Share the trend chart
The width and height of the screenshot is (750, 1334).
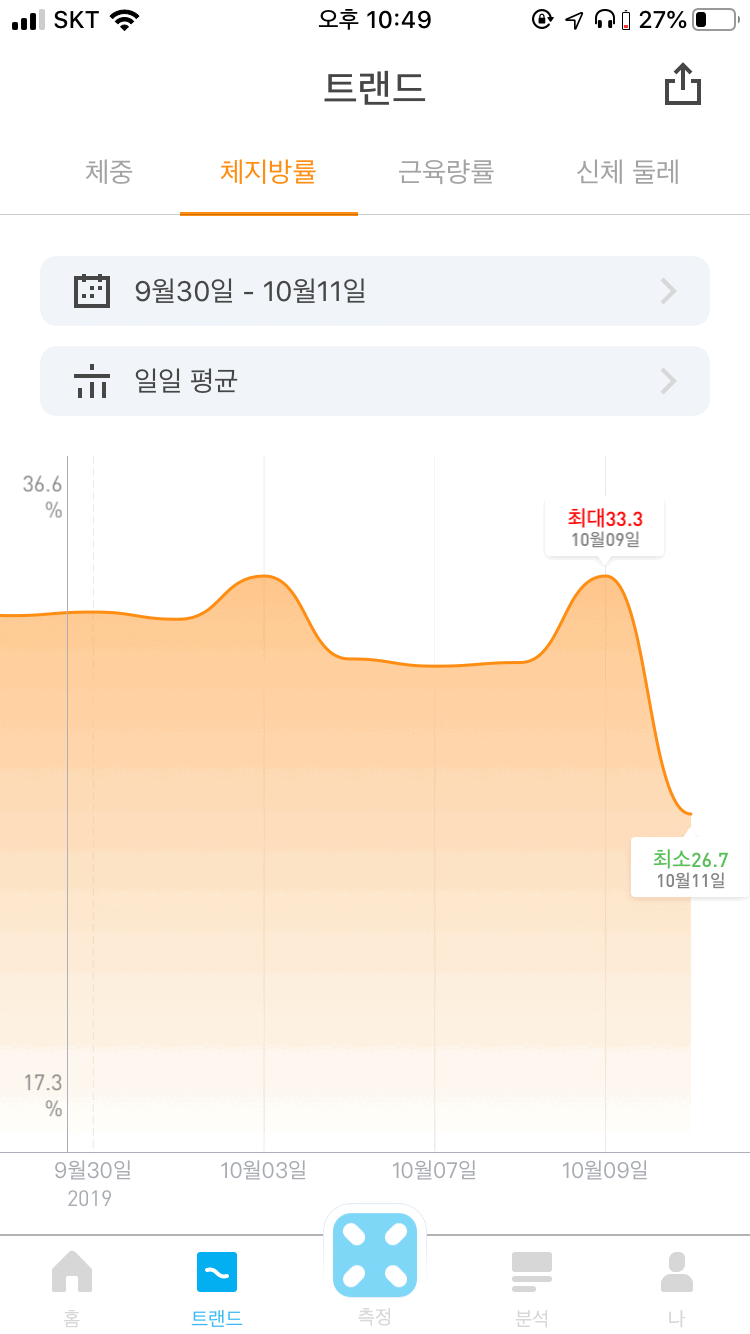[x=683, y=85]
